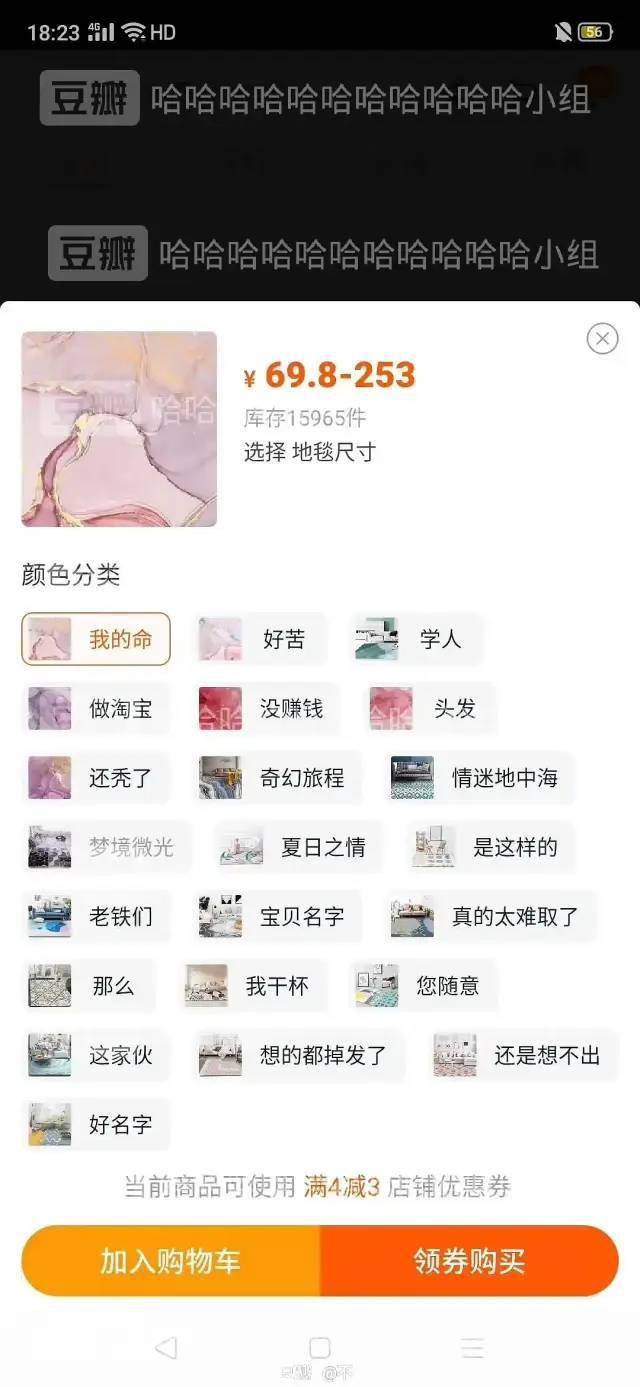
Task: Select the 还秃了 color option
Action: (x=96, y=778)
